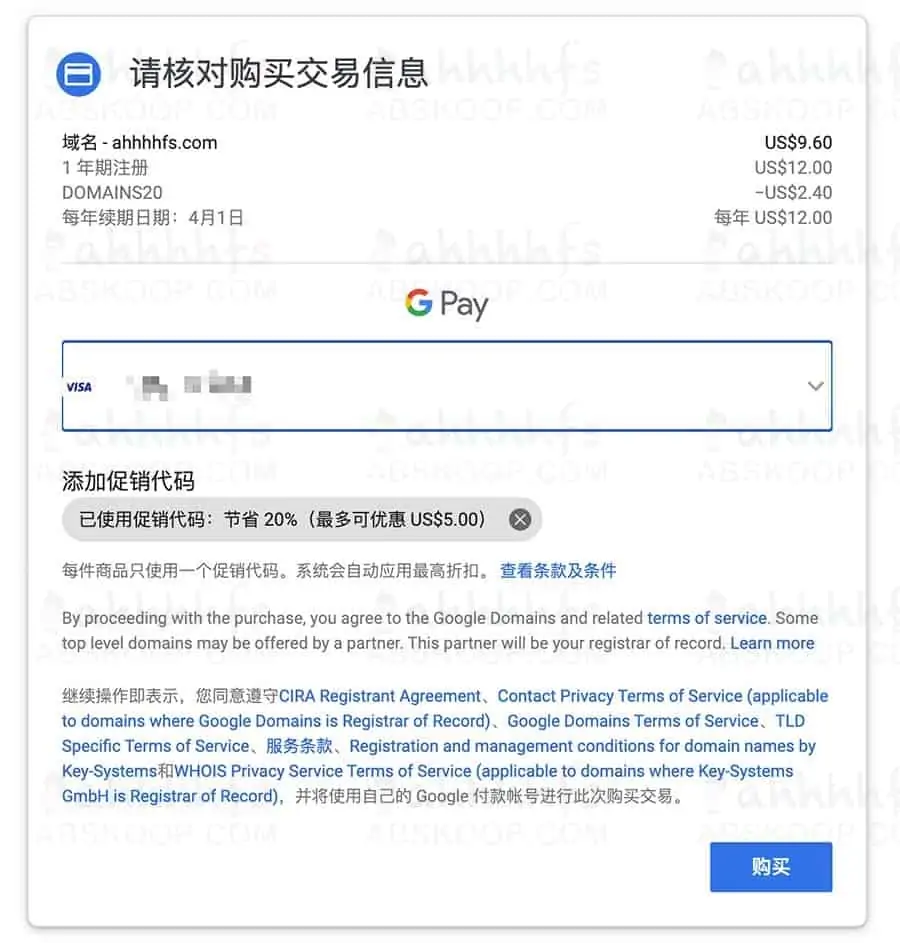Click the Google Pay logo
Image resolution: width=900 pixels, height=943 pixels.
[446, 304]
